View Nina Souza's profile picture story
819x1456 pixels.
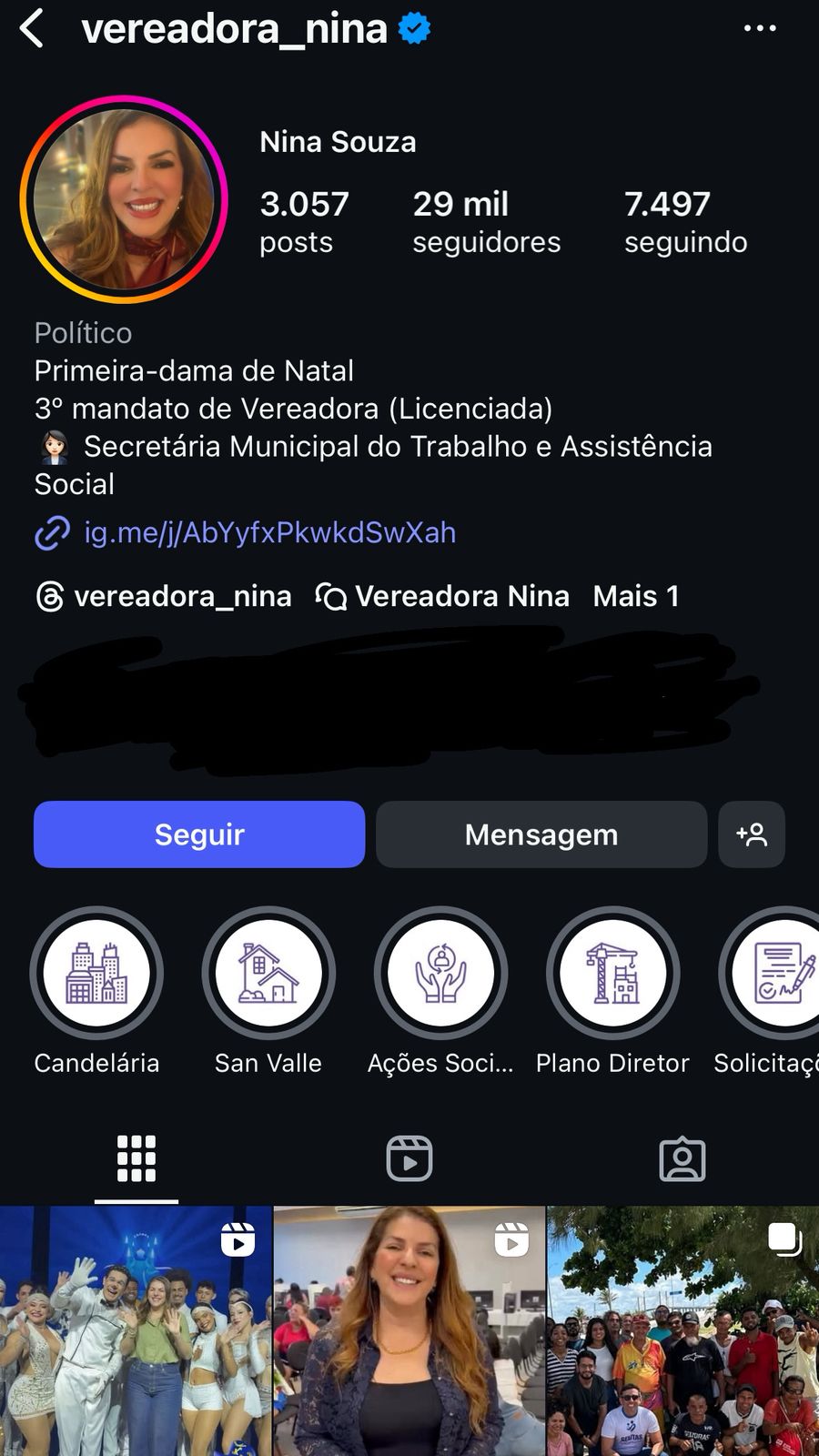pyautogui.click(x=124, y=199)
